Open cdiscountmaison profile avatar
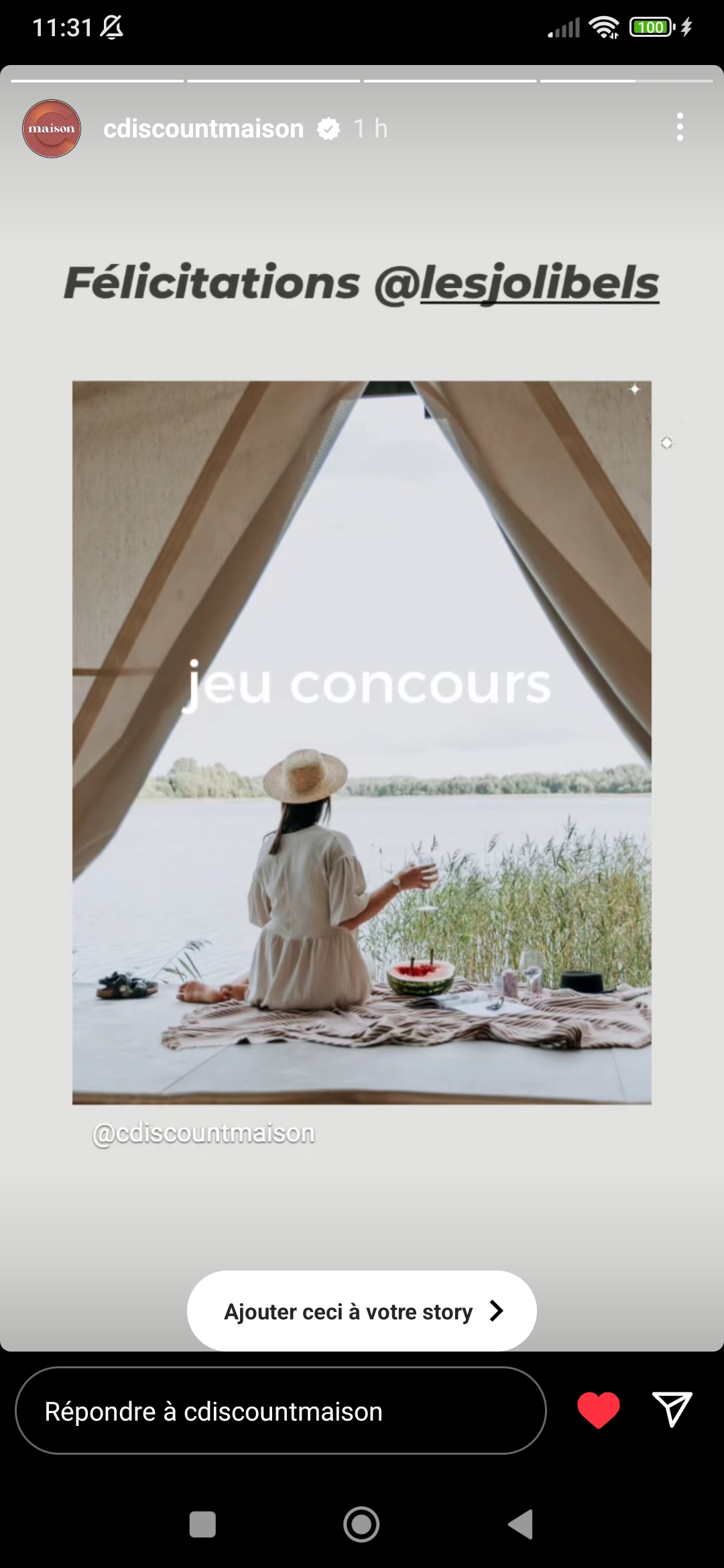This screenshot has height=1568, width=724. pos(52,129)
